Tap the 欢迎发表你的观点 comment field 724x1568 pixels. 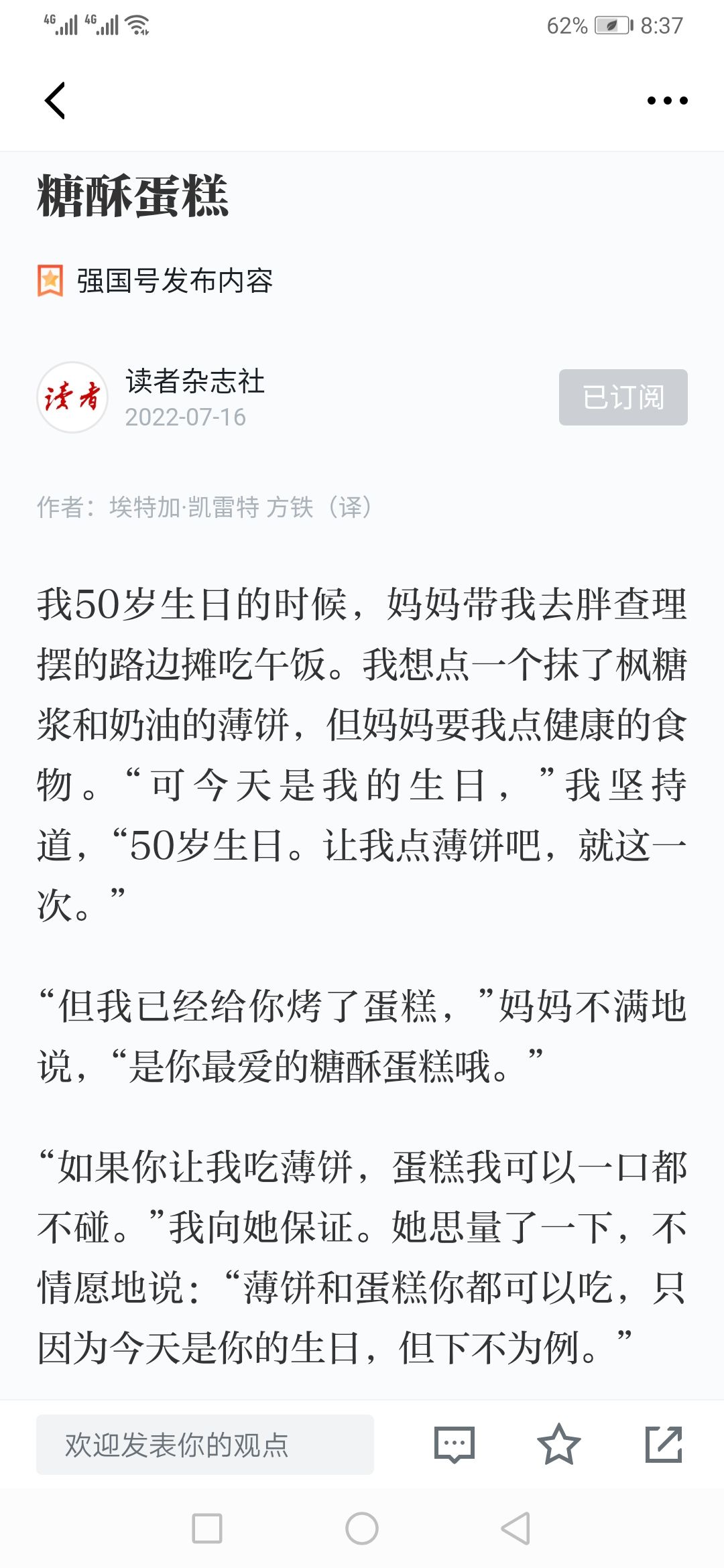pyautogui.click(x=205, y=1444)
